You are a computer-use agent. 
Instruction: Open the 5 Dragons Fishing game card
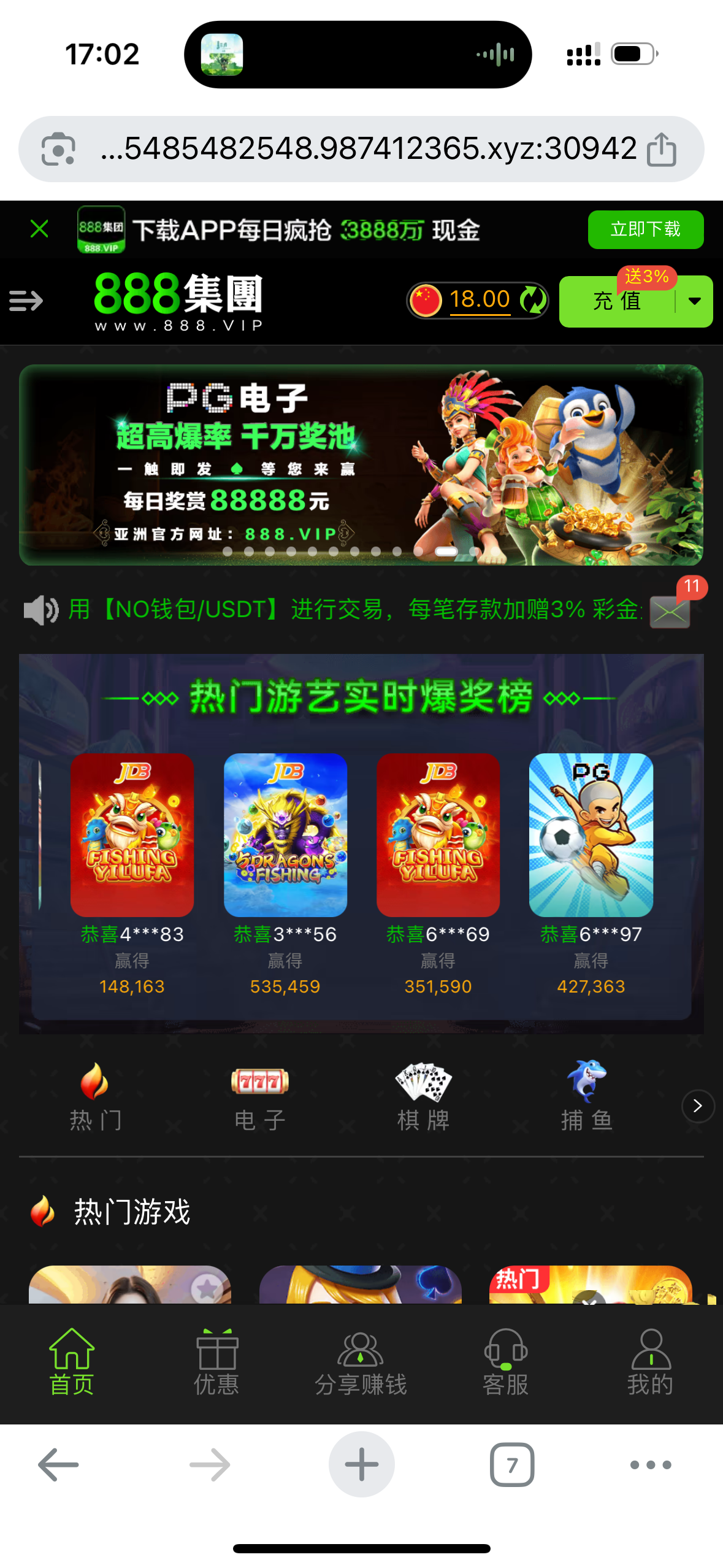pyautogui.click(x=285, y=834)
